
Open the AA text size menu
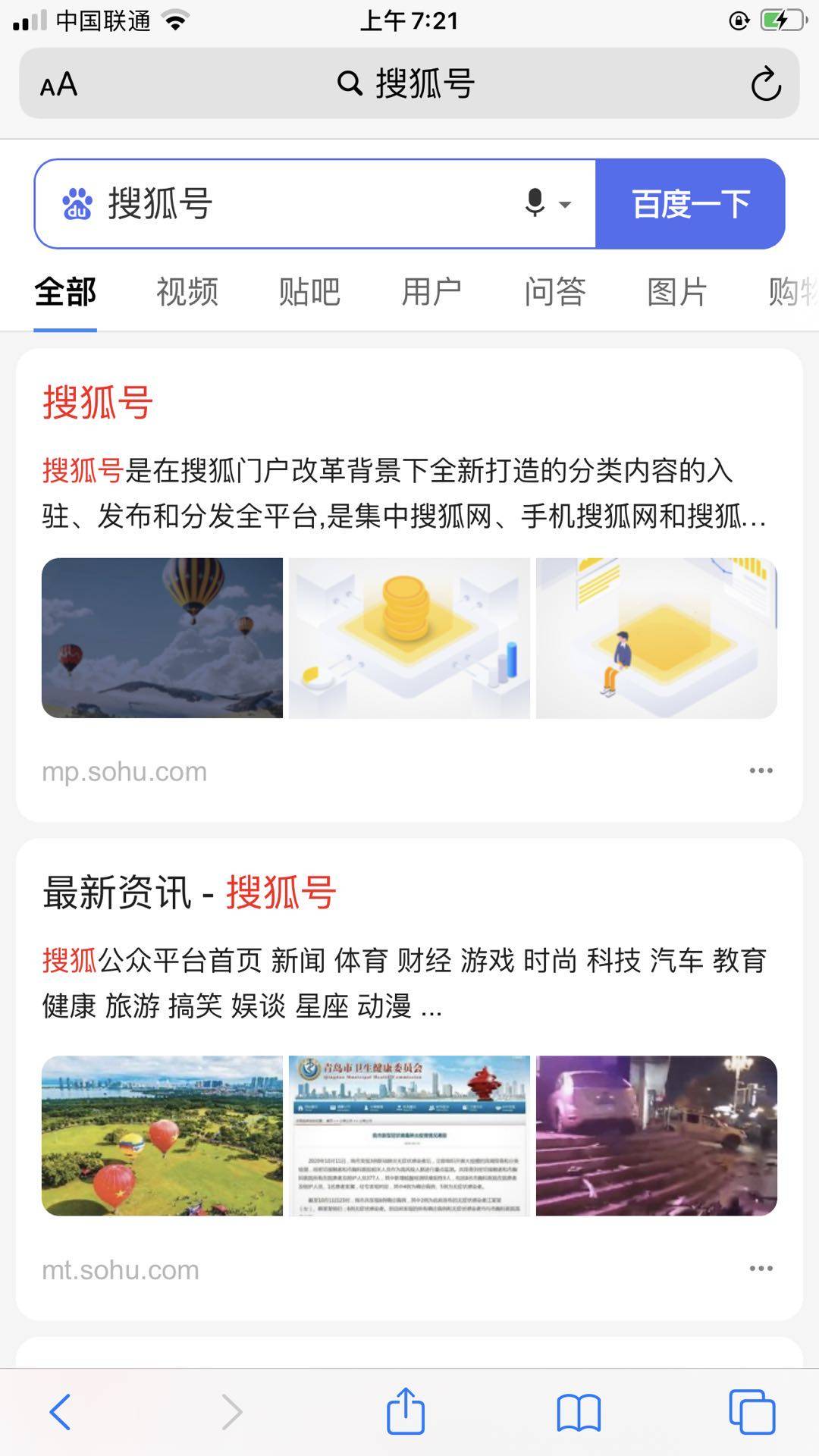click(59, 84)
